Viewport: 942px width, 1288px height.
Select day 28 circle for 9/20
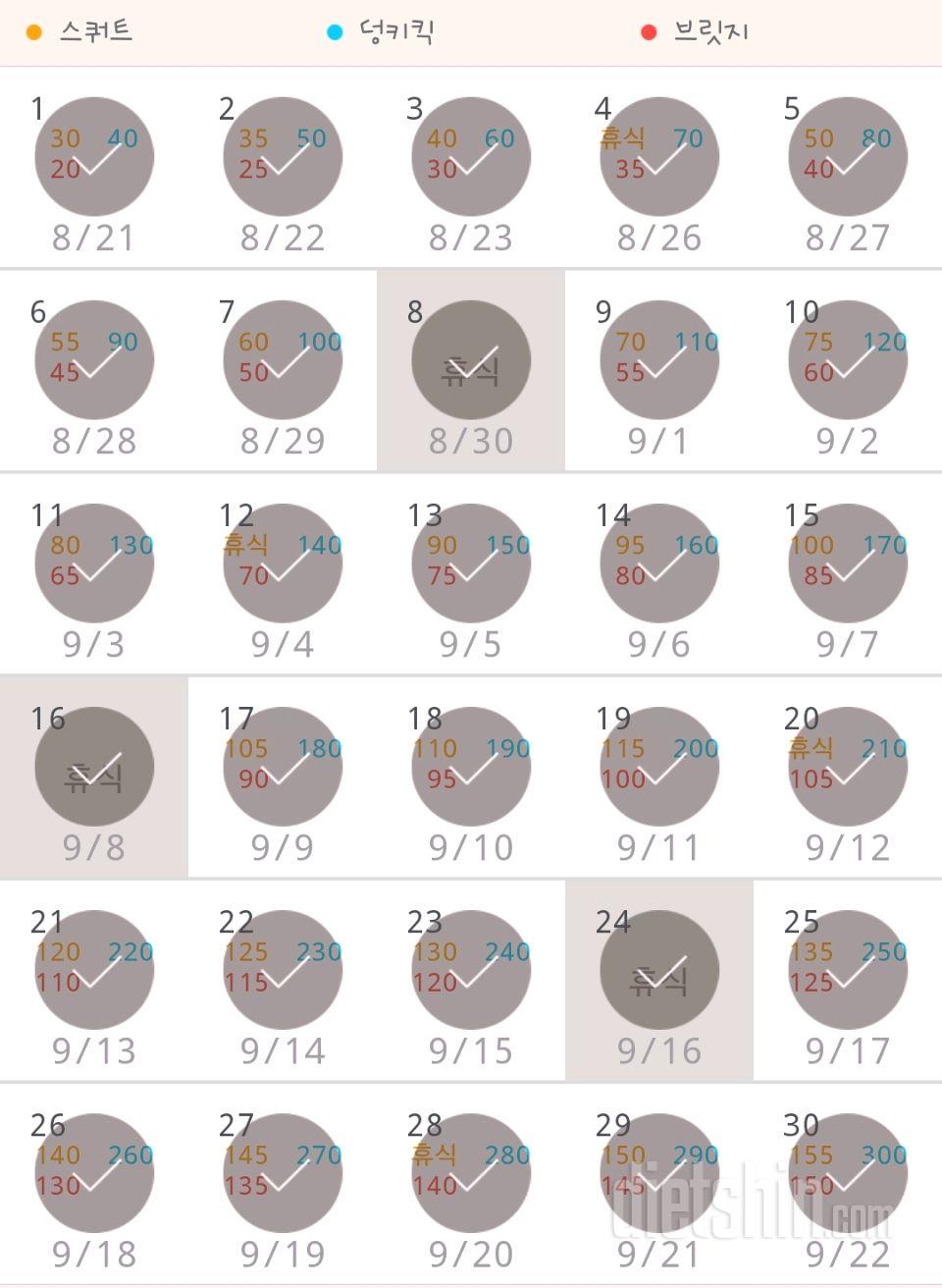tap(471, 1173)
